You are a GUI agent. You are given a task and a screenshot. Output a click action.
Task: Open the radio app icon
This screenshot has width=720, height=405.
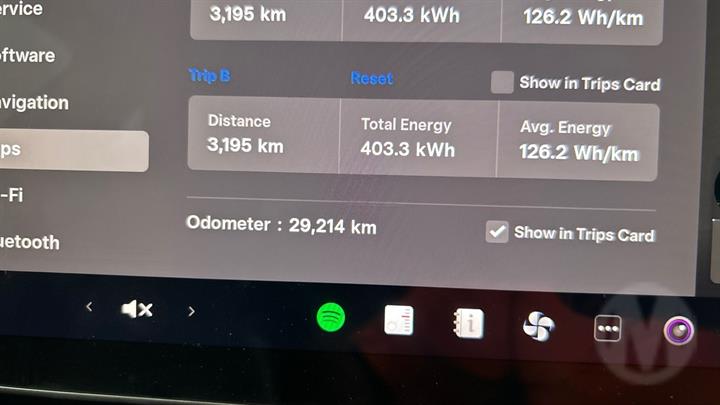coord(399,320)
